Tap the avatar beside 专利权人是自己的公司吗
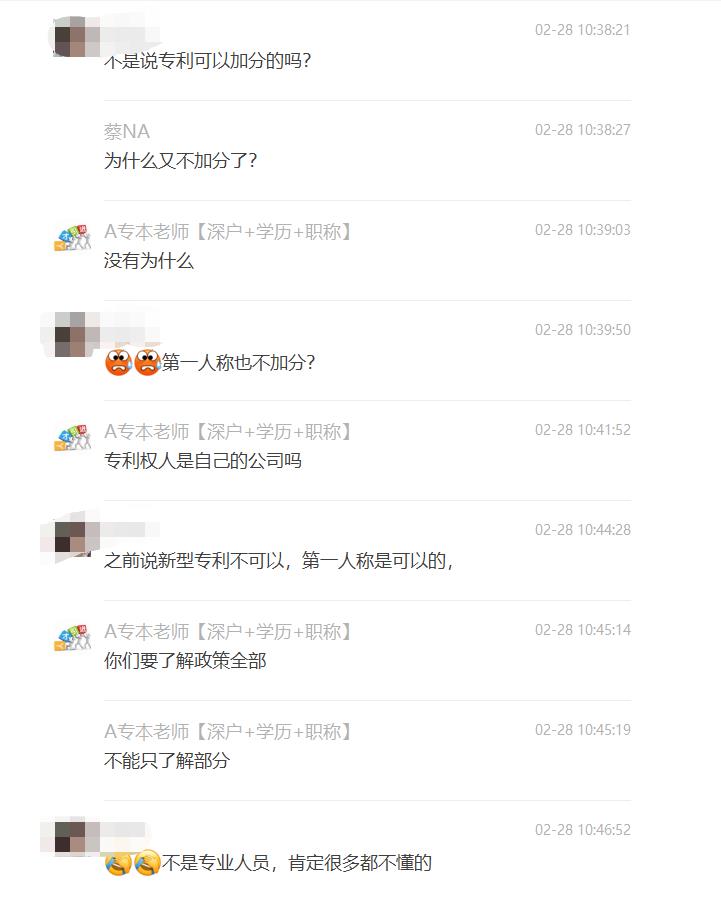Screen dimensions: 721x899 click(x=73, y=440)
